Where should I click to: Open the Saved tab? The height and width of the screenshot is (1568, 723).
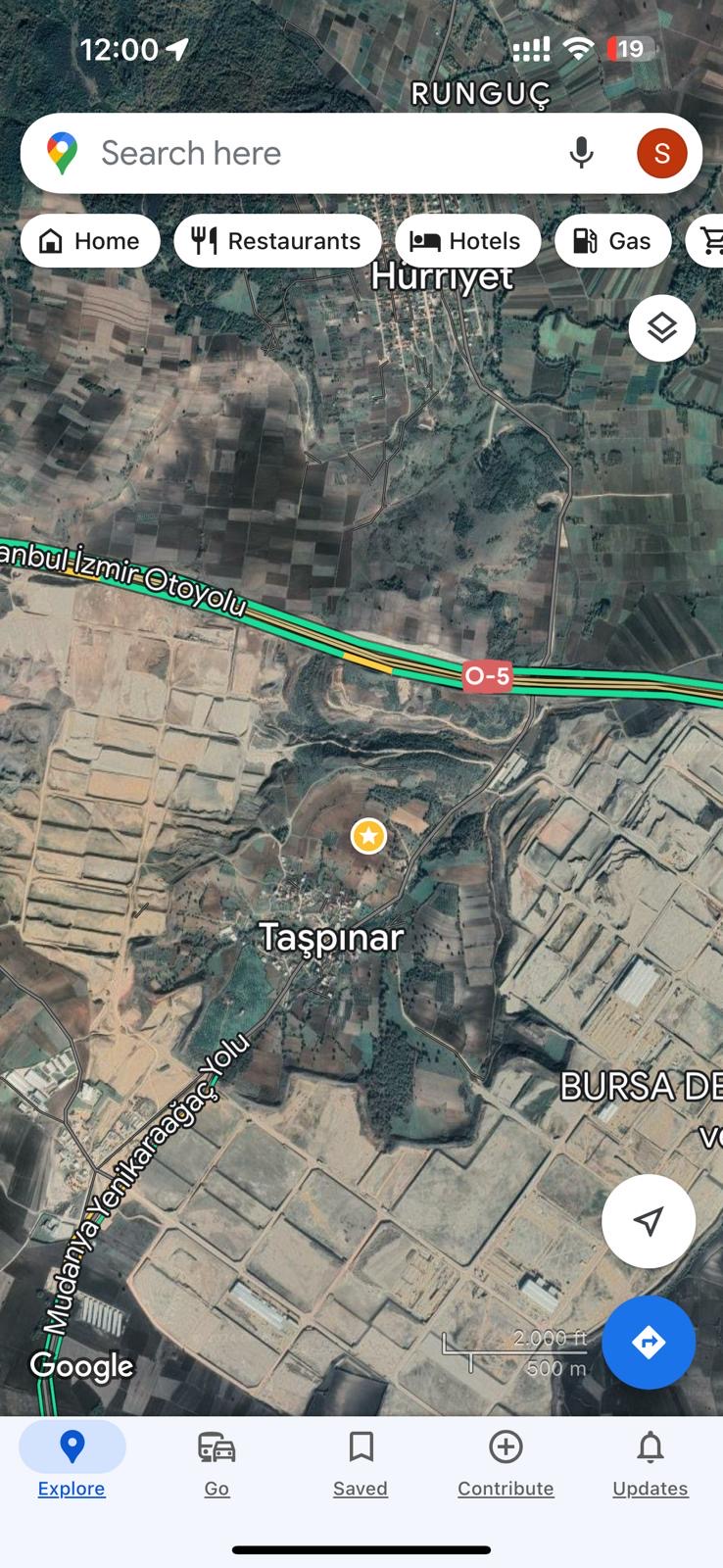[x=361, y=1463]
